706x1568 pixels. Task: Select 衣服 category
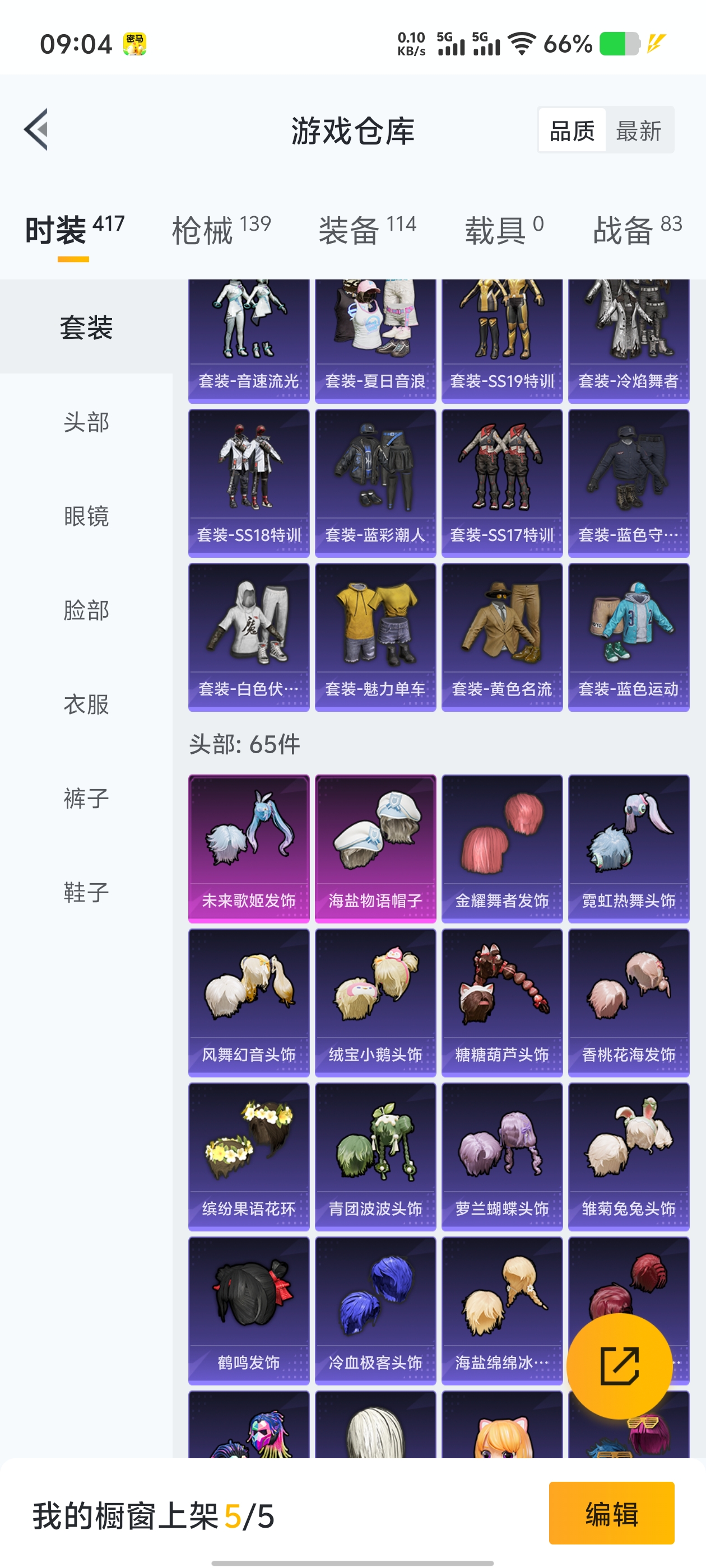pyautogui.click(x=86, y=704)
